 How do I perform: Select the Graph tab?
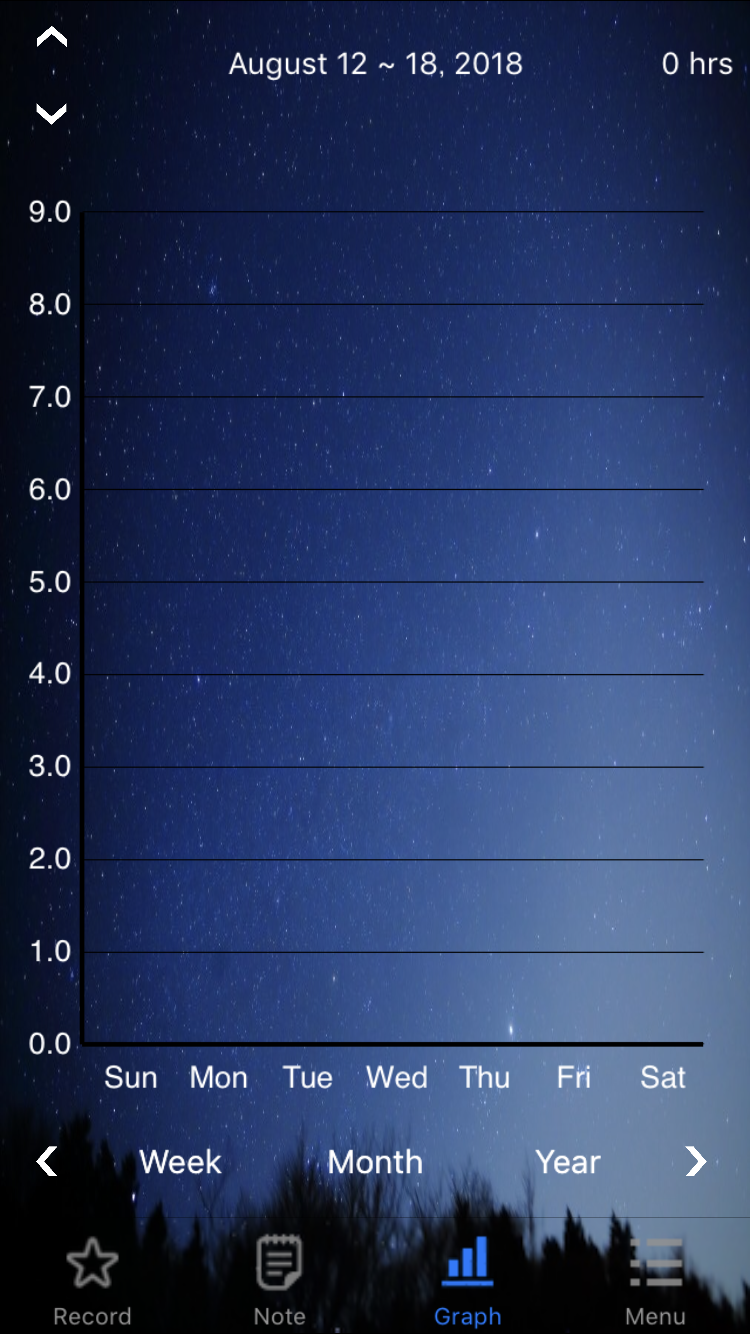(x=468, y=1281)
